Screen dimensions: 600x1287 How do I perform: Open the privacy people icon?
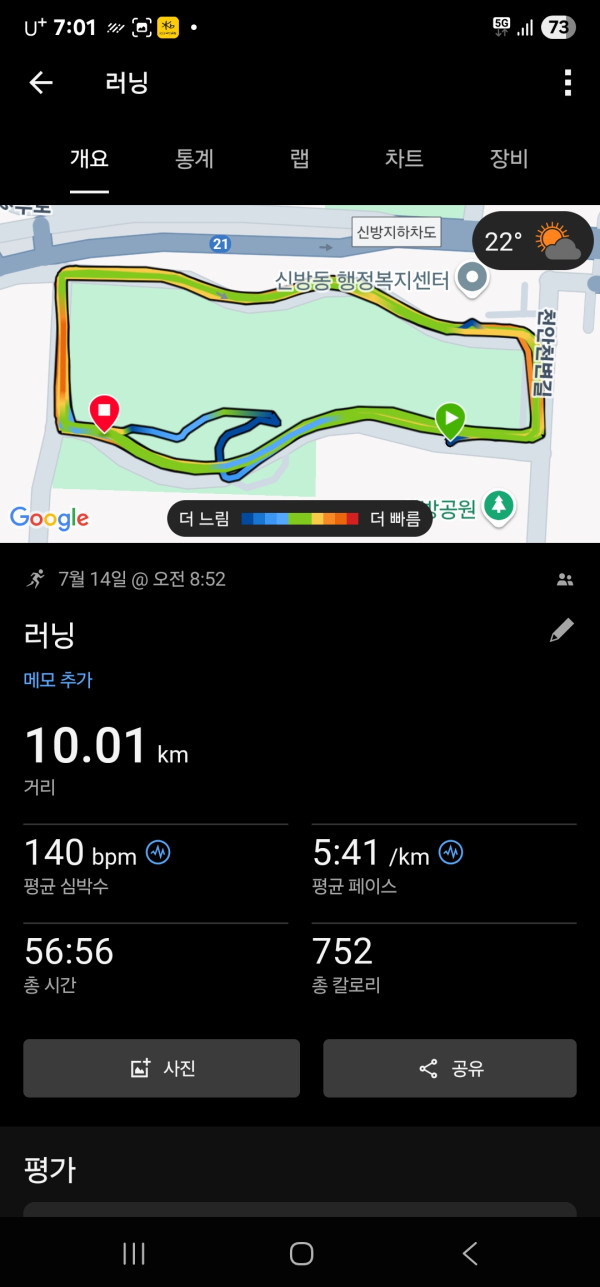click(x=565, y=579)
